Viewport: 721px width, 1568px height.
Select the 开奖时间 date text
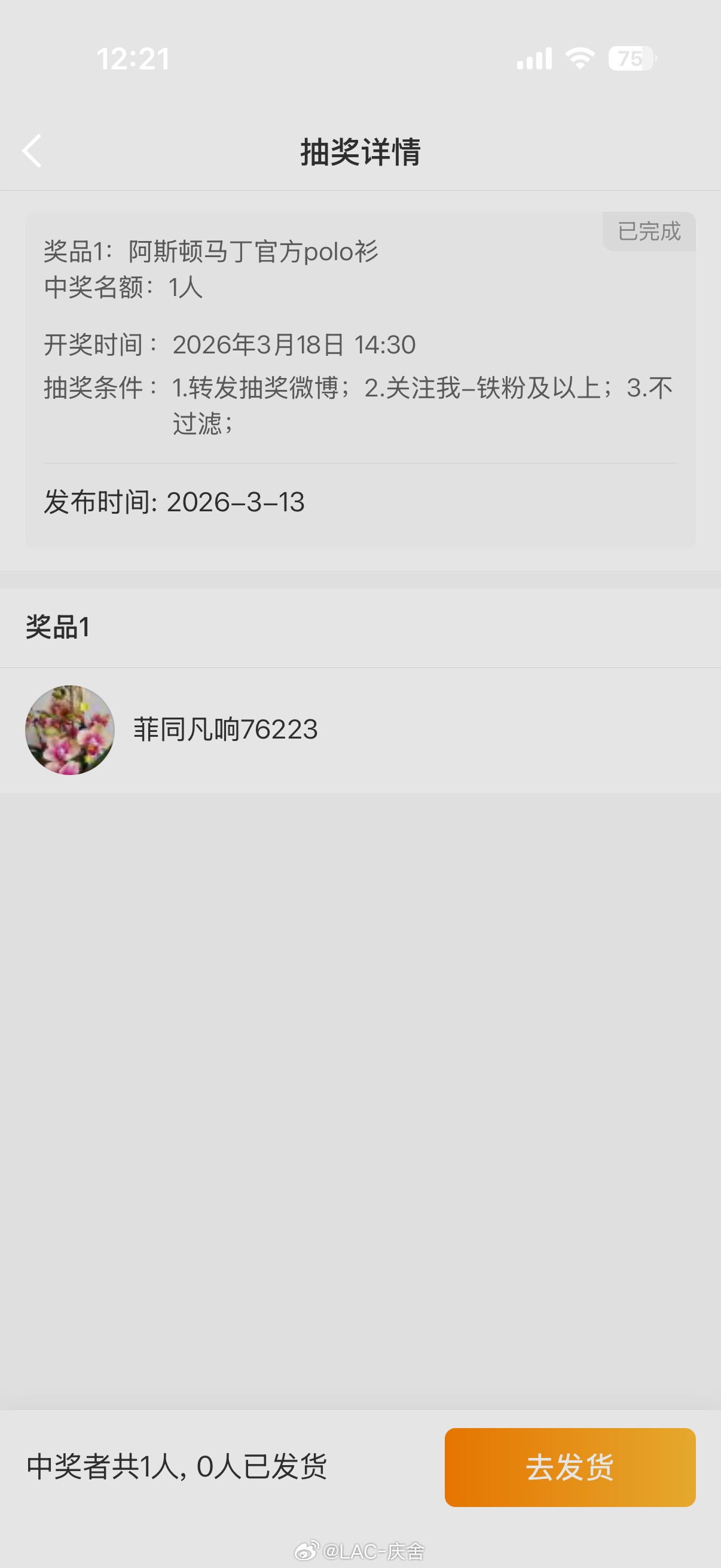click(x=230, y=344)
